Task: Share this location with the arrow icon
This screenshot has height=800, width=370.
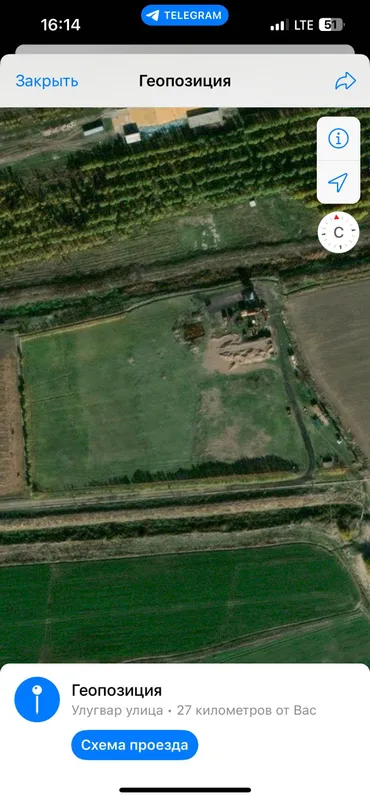Action: [x=345, y=81]
